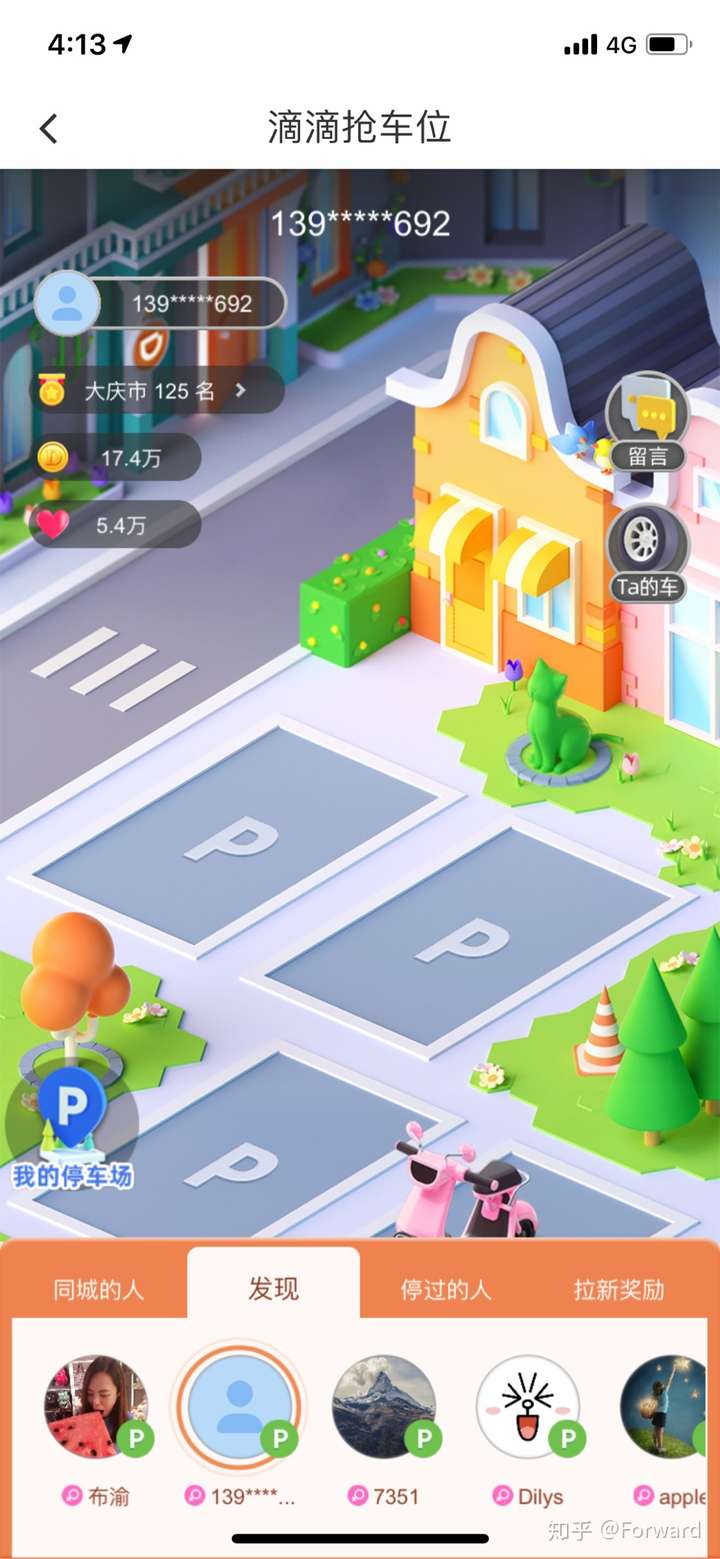Select the 发现 tab
Viewport: 720px width, 1559px height.
click(273, 1288)
